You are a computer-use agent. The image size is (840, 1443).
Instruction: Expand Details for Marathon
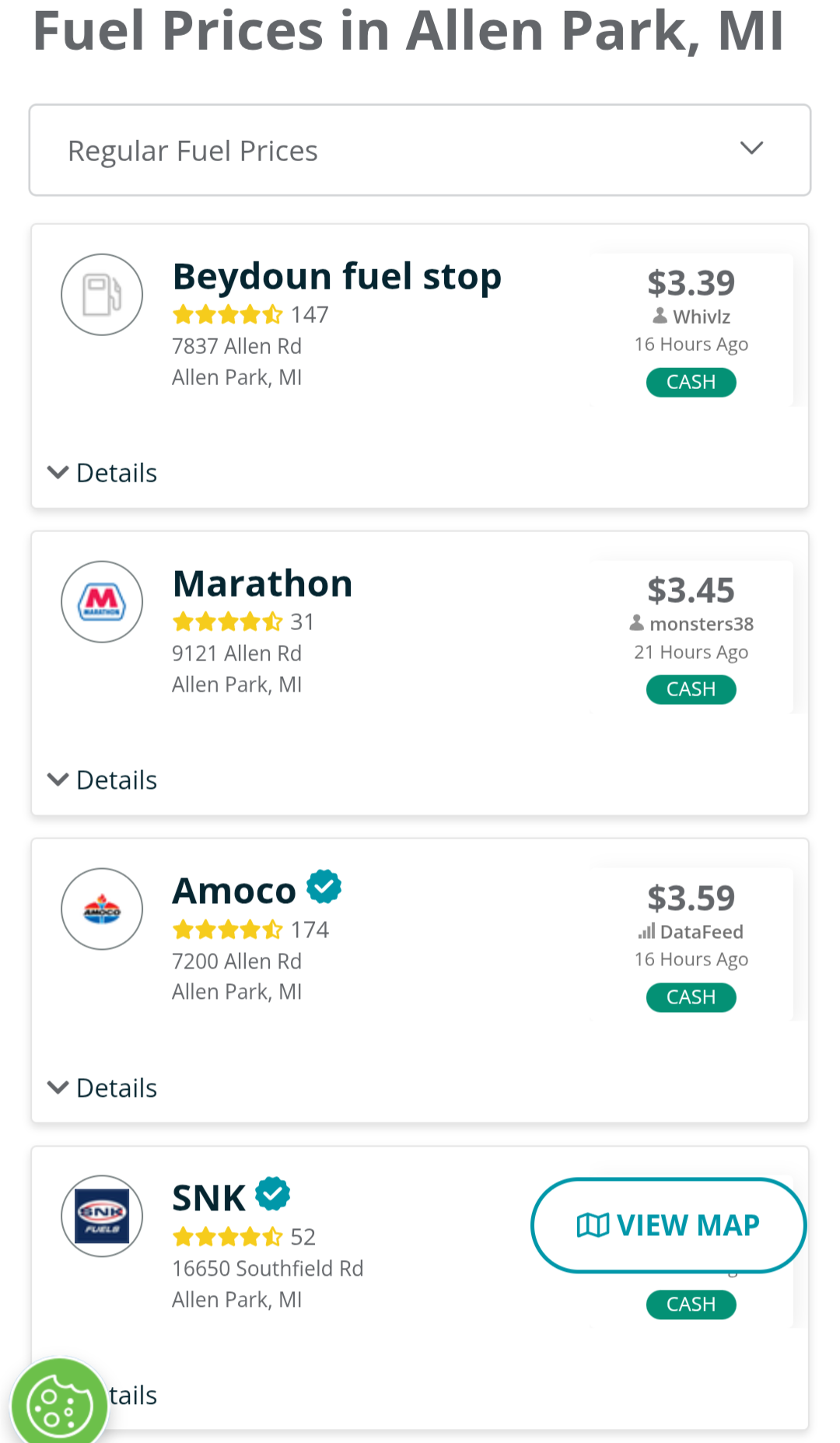coord(103,780)
